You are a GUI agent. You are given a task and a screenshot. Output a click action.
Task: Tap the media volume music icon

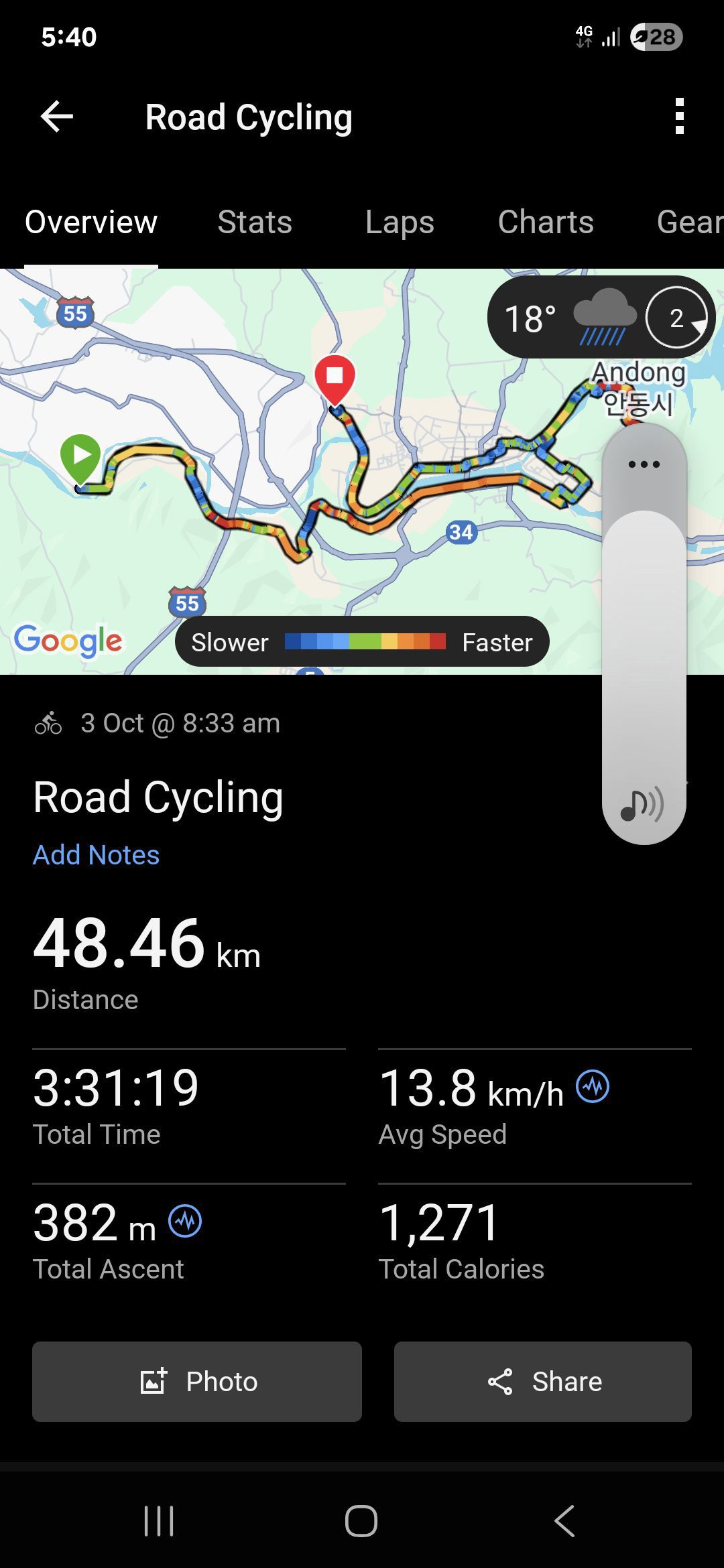pos(642,804)
